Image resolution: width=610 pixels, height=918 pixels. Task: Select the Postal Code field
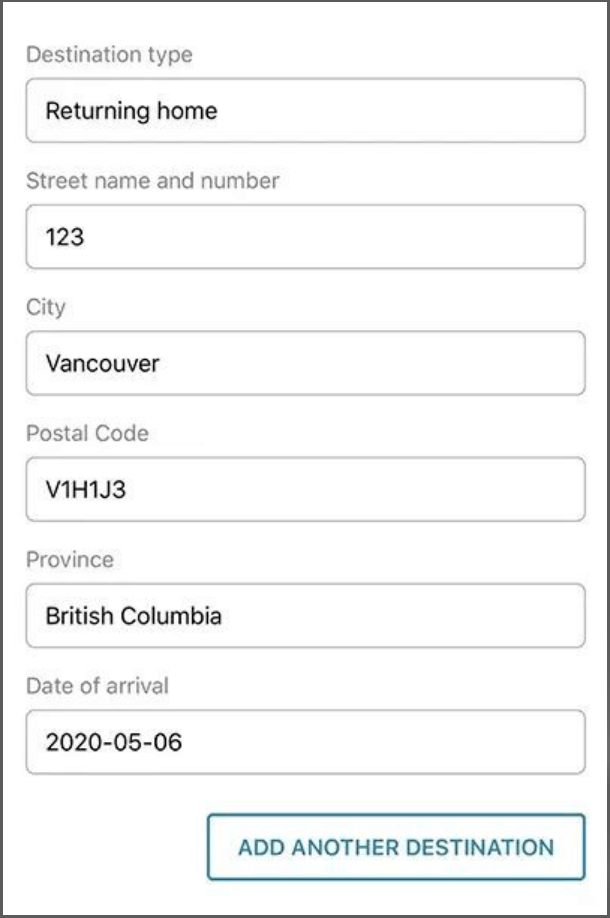click(305, 489)
